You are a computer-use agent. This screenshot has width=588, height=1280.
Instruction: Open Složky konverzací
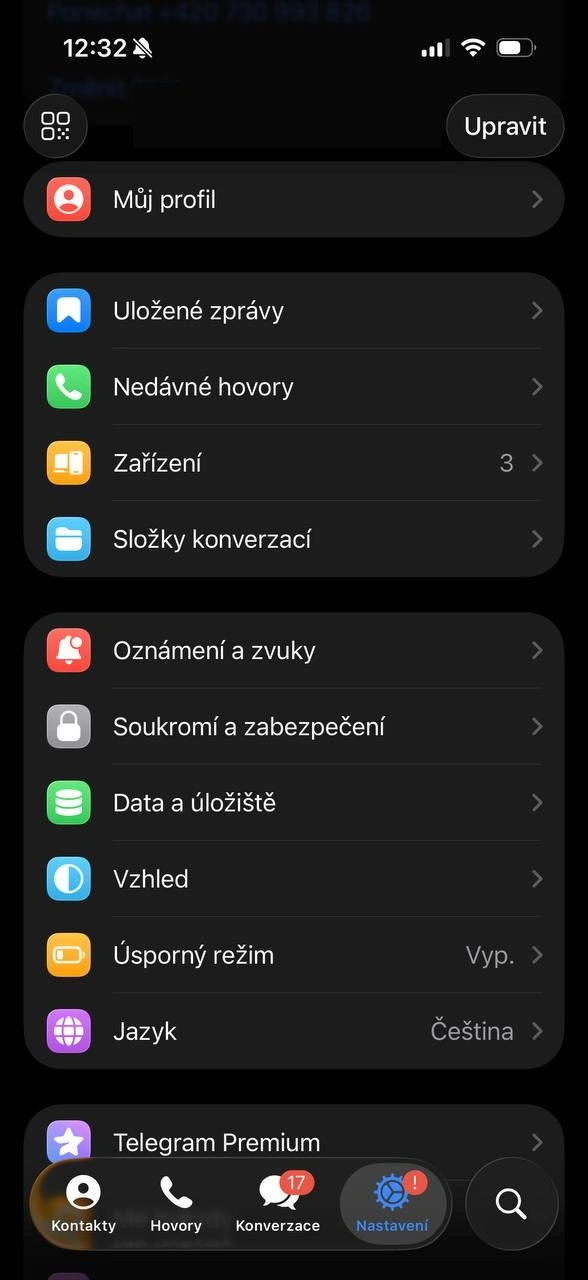pos(294,539)
